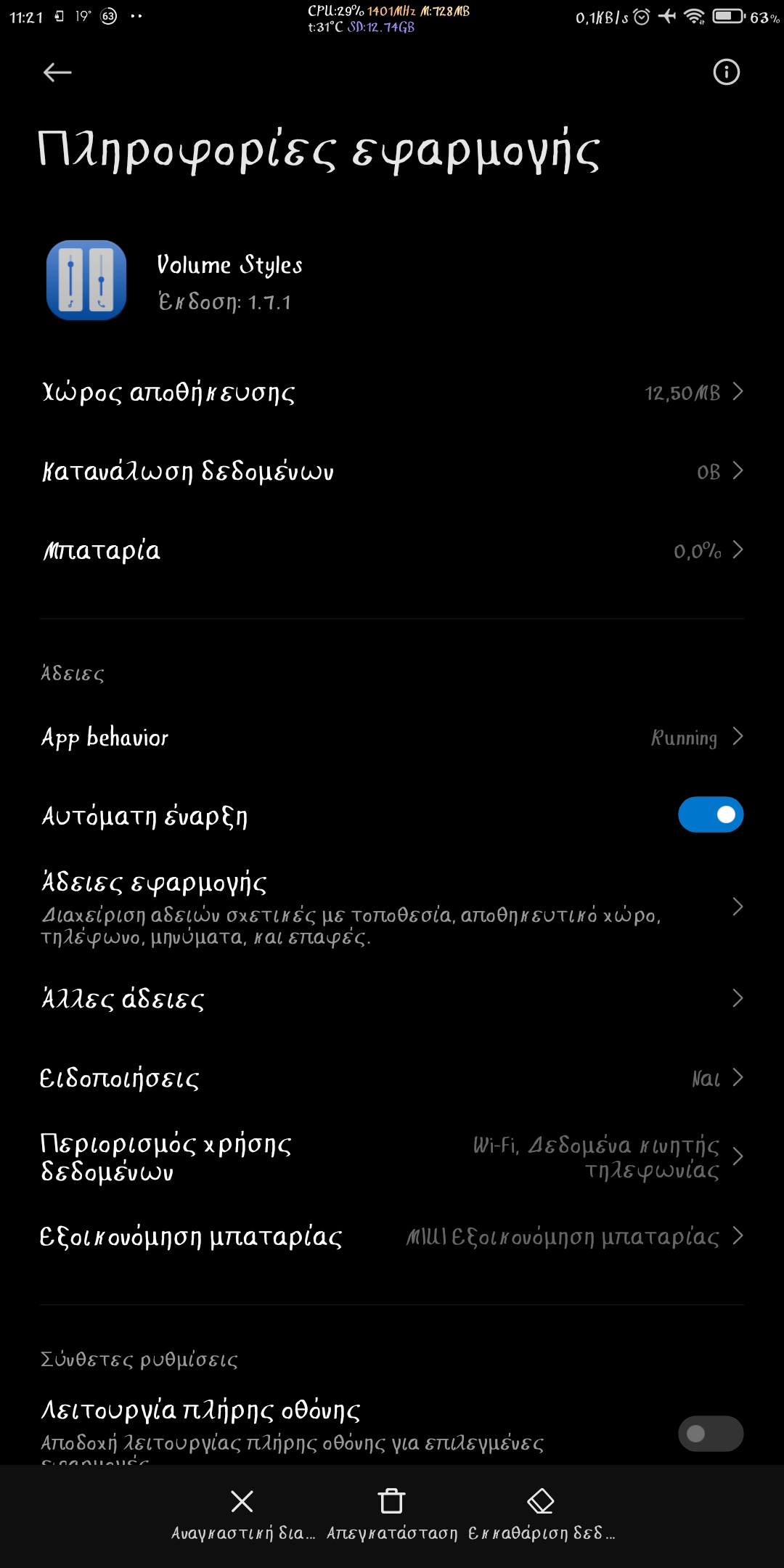Open Ειδοποιήσεις settings
Image resolution: width=784 pixels, height=1568 pixels.
[392, 1078]
